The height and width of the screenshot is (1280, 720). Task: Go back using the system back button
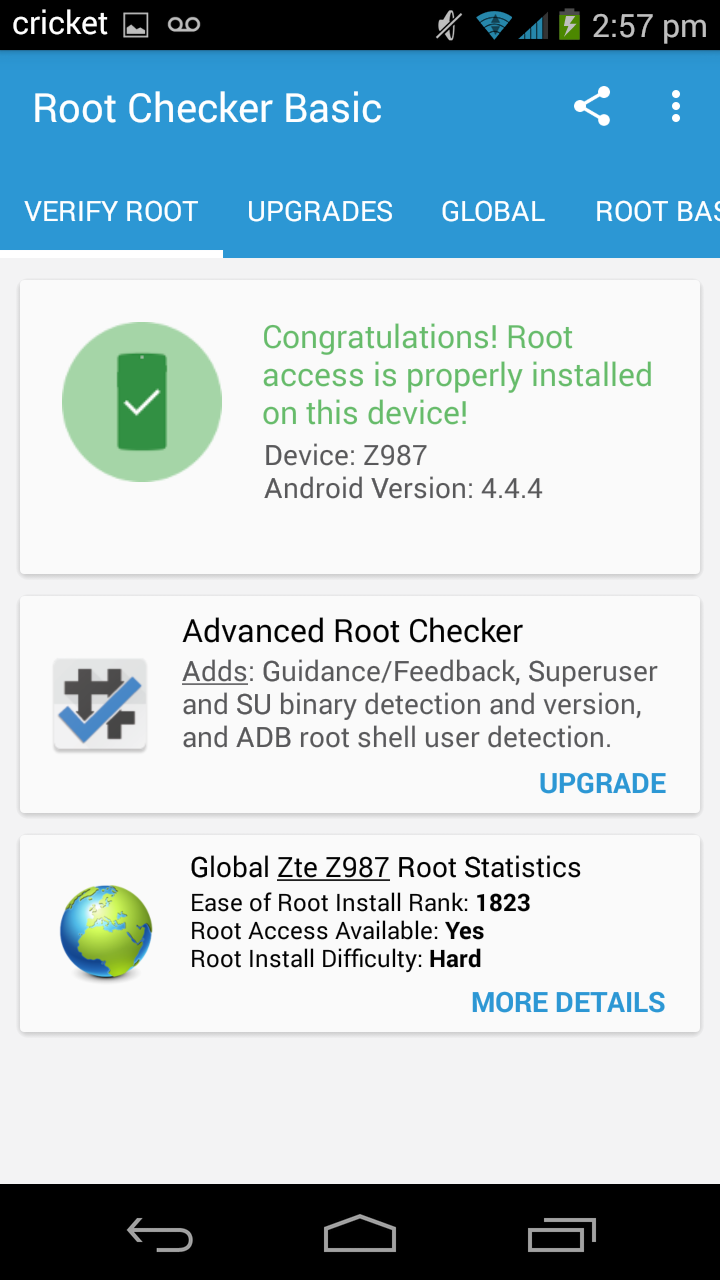160,1234
